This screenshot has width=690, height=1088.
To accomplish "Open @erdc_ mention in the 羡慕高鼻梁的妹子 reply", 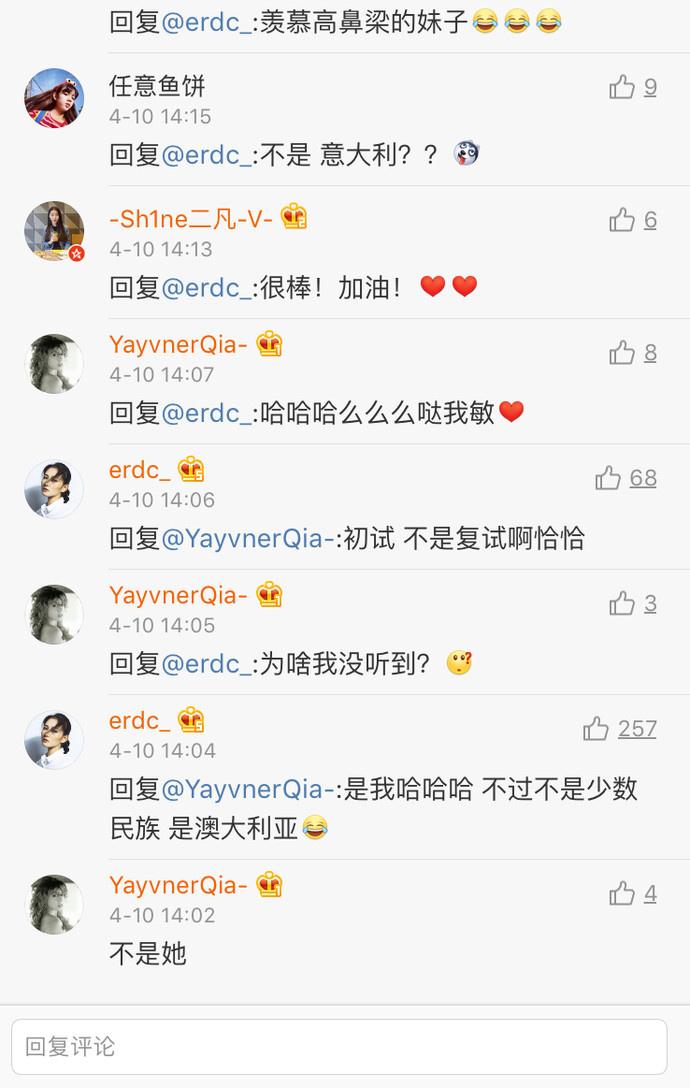I will 206,22.
